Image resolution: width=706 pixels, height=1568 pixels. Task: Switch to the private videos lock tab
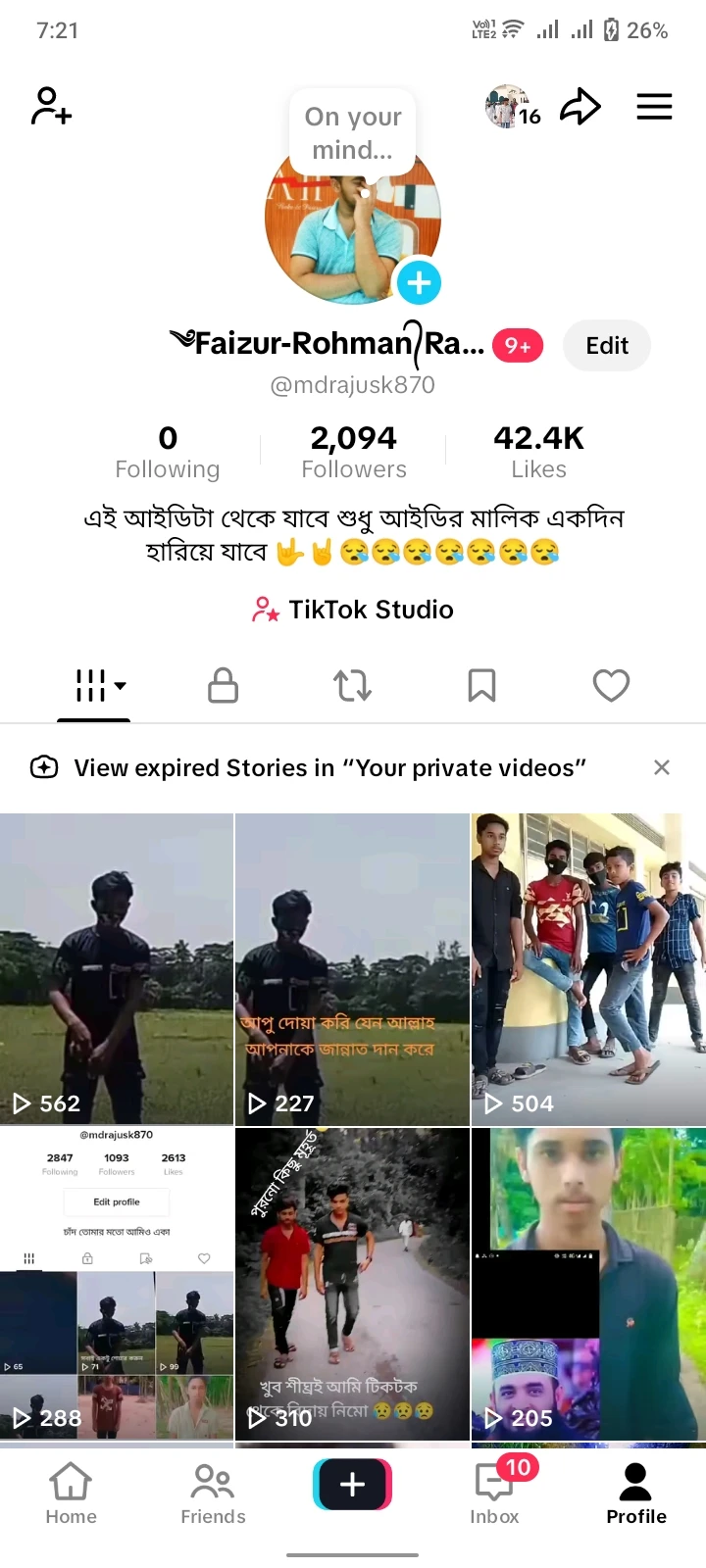pos(223,686)
